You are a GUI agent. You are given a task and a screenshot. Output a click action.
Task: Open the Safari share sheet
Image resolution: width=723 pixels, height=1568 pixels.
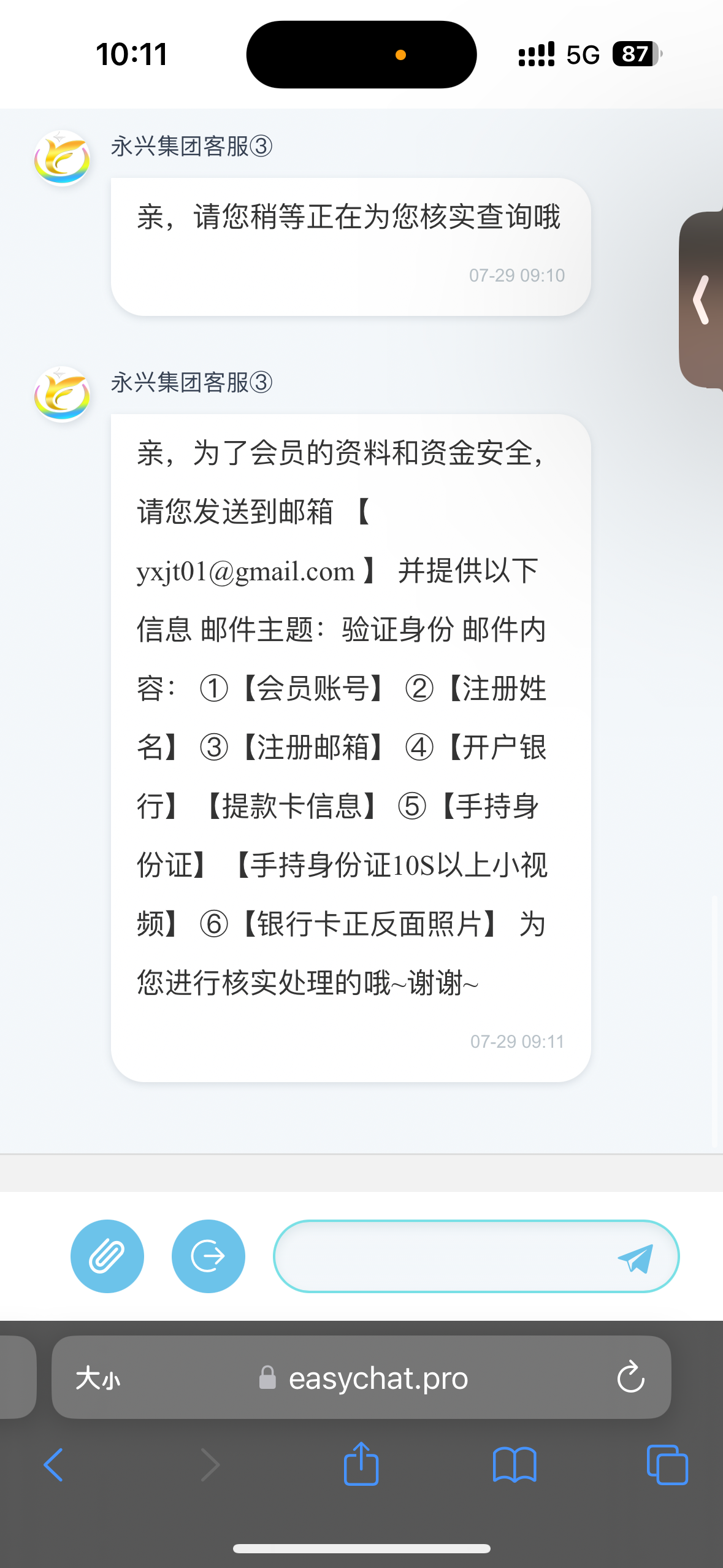tap(361, 1463)
